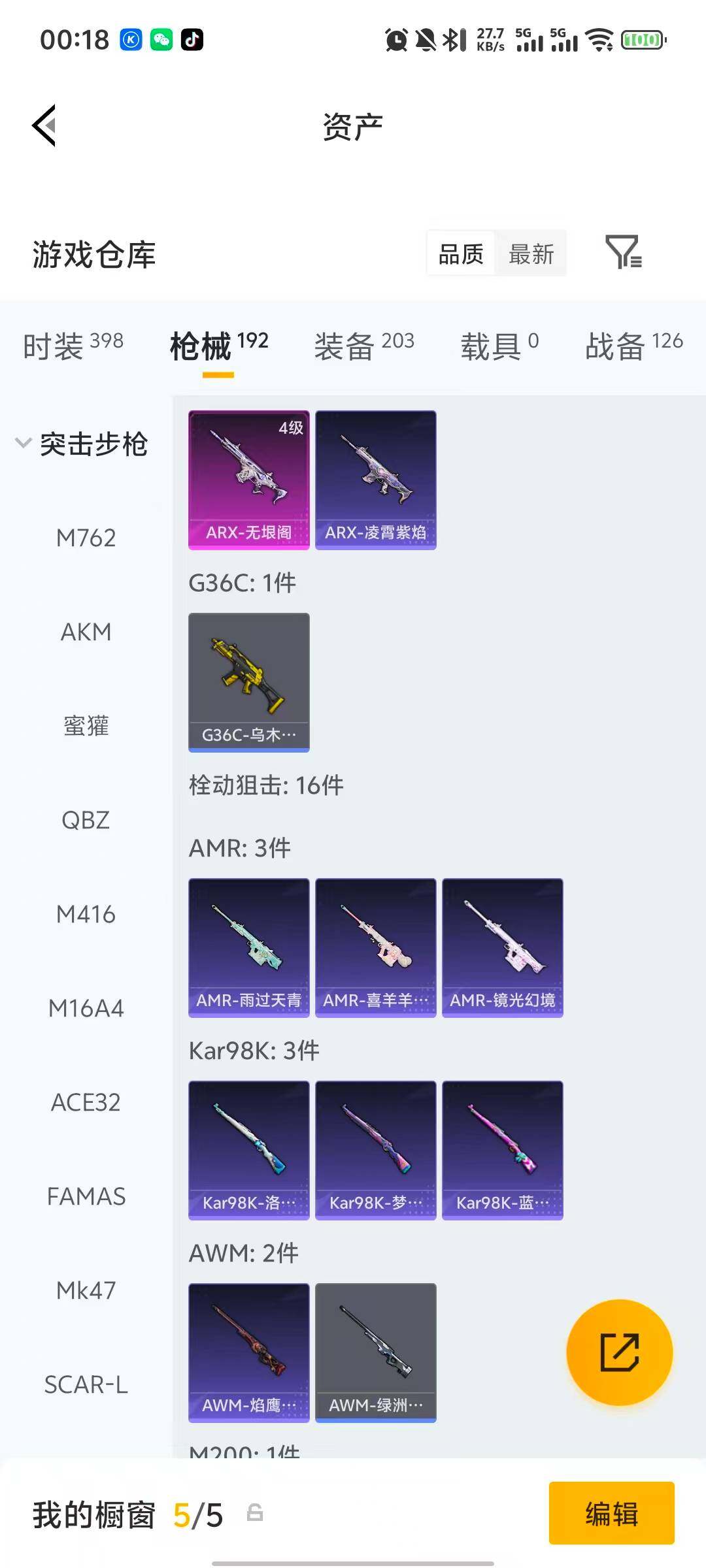Switch sorting to 最新
This screenshot has width=706, height=1568.
[531, 253]
